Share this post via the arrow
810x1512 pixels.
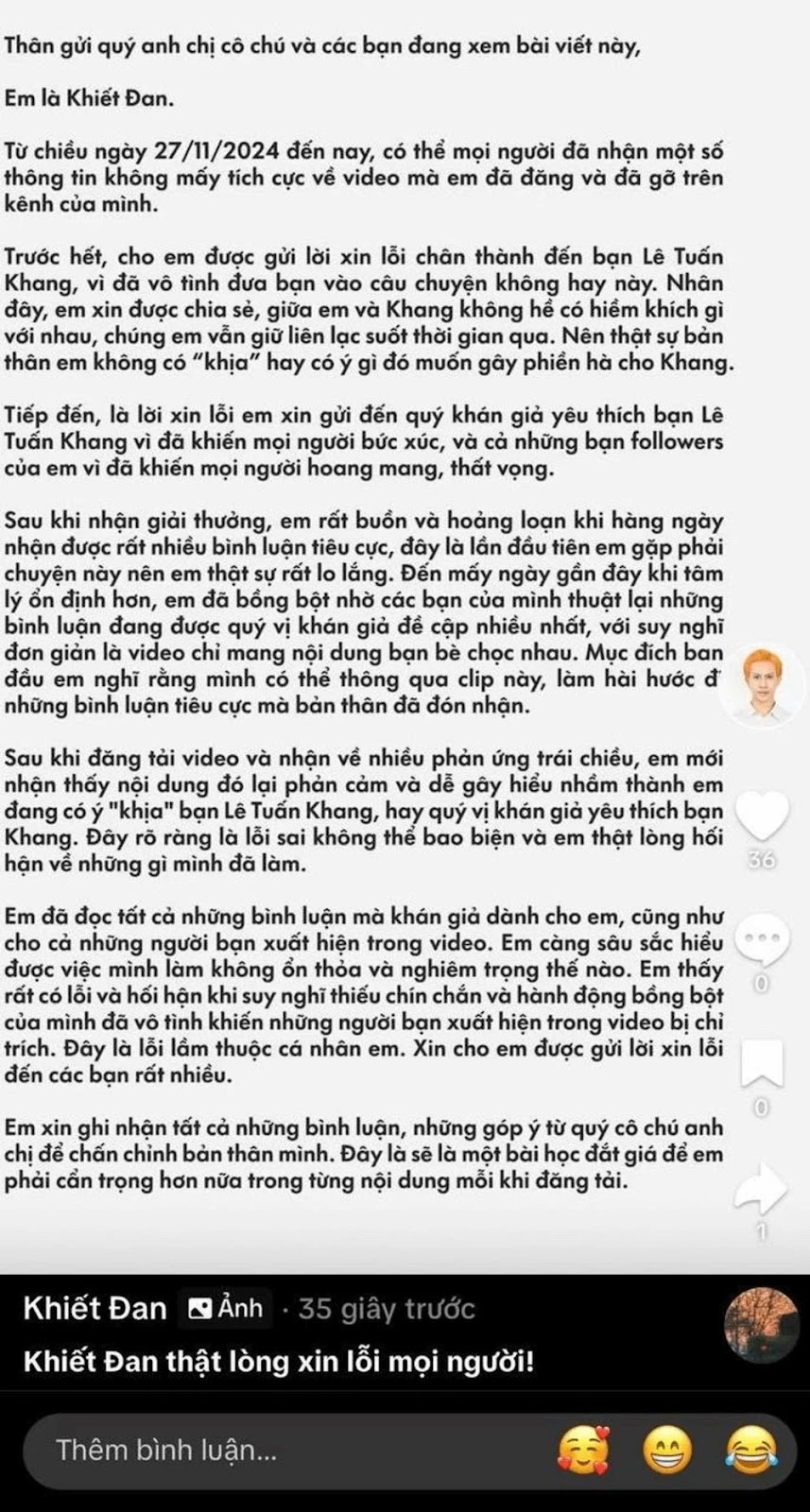762,1189
